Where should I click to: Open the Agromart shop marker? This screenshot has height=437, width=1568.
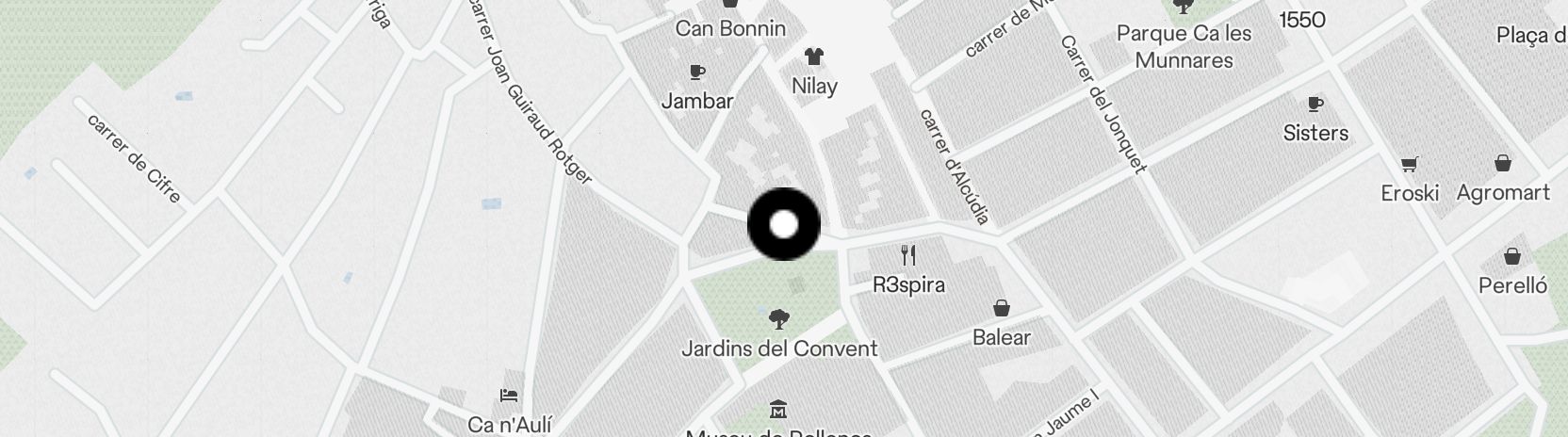(1503, 165)
